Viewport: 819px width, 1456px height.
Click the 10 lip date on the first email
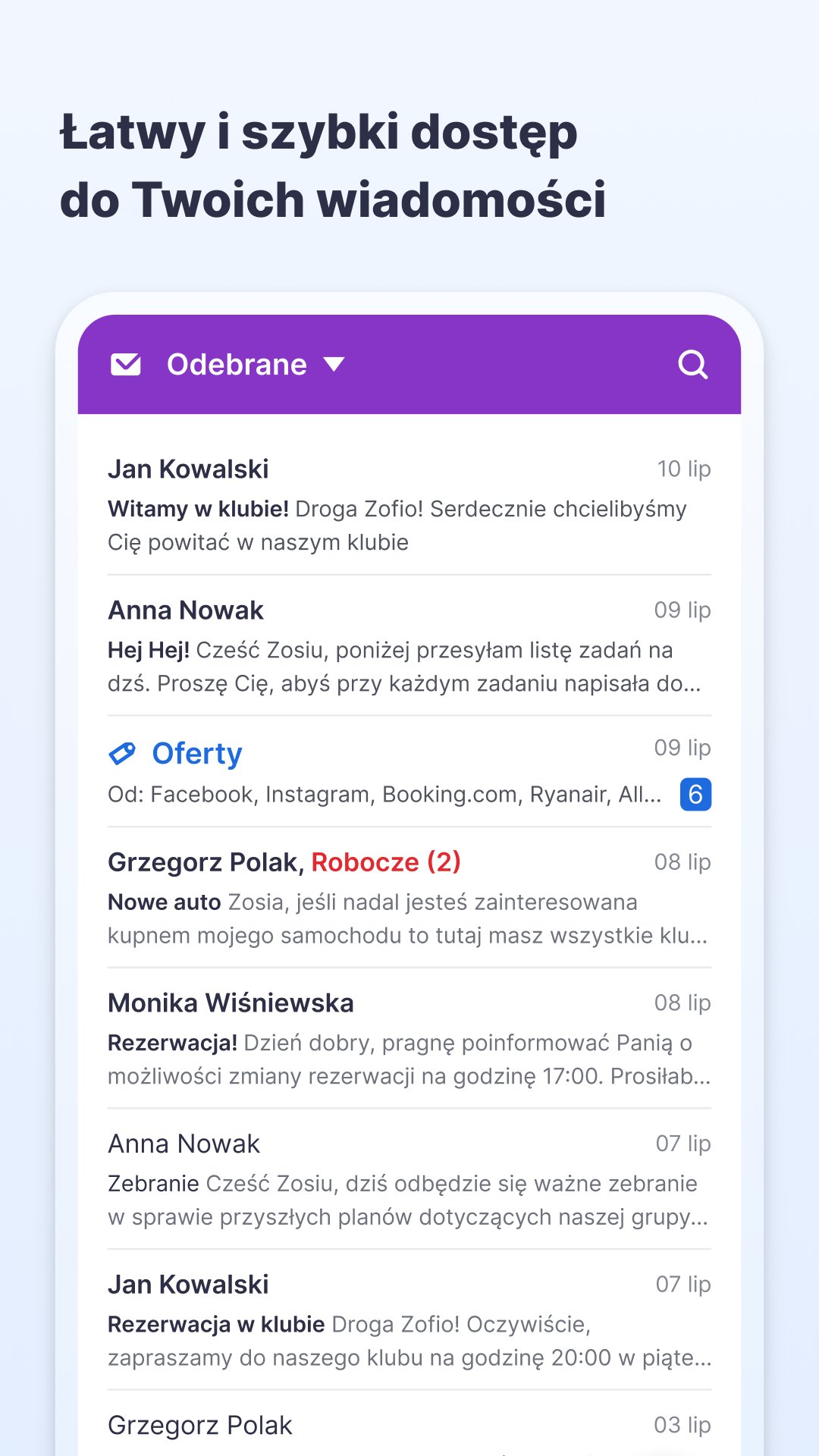point(683,469)
